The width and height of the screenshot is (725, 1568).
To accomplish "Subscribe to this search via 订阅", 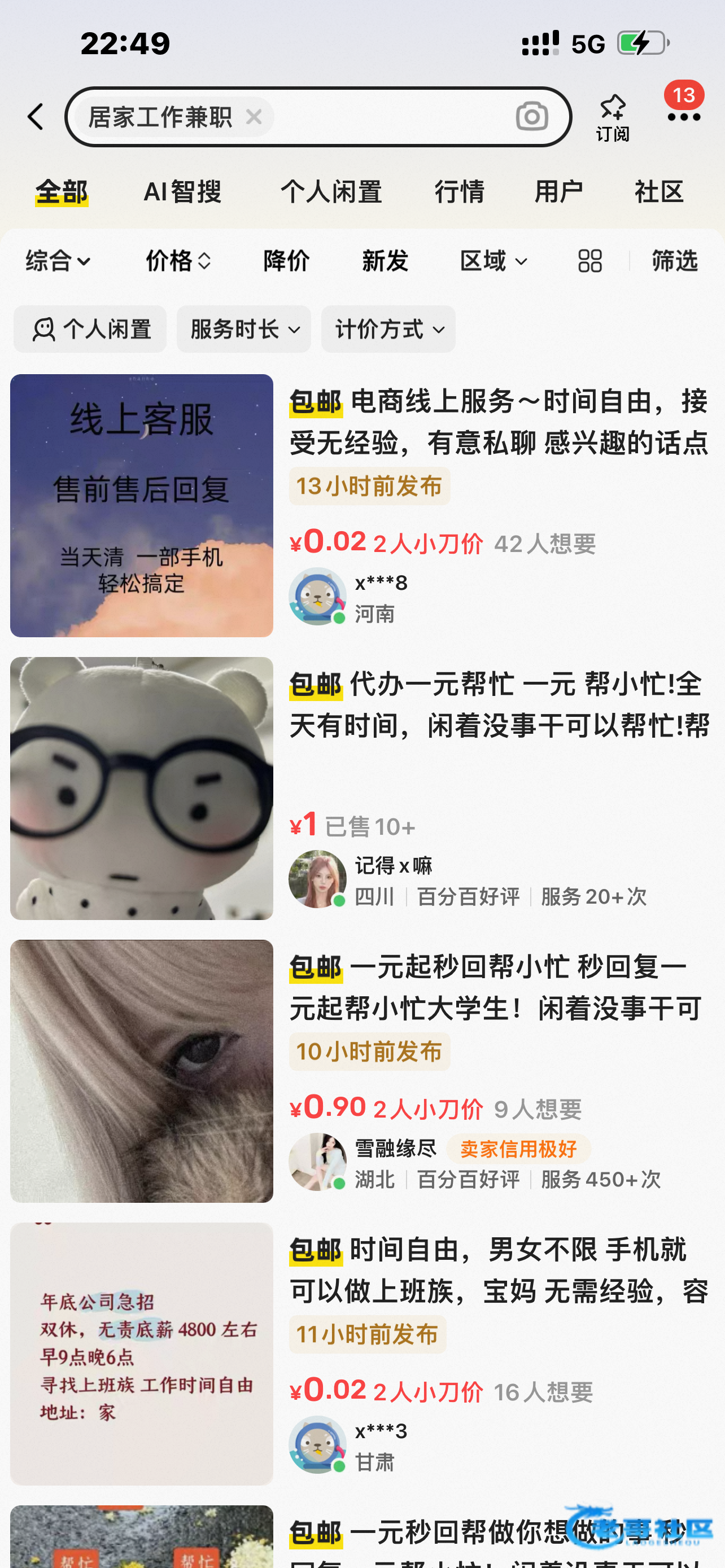I will (x=613, y=117).
